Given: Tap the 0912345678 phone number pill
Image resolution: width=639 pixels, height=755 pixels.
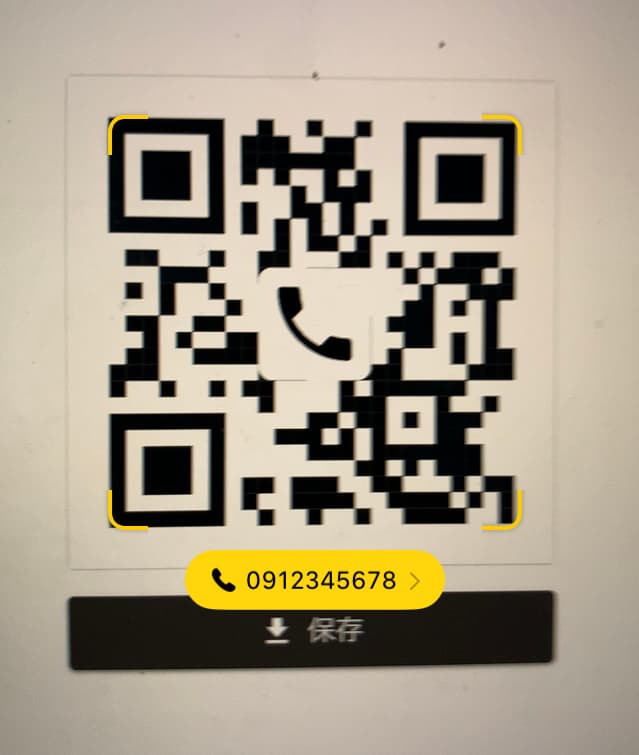Looking at the screenshot, I should pos(315,580).
